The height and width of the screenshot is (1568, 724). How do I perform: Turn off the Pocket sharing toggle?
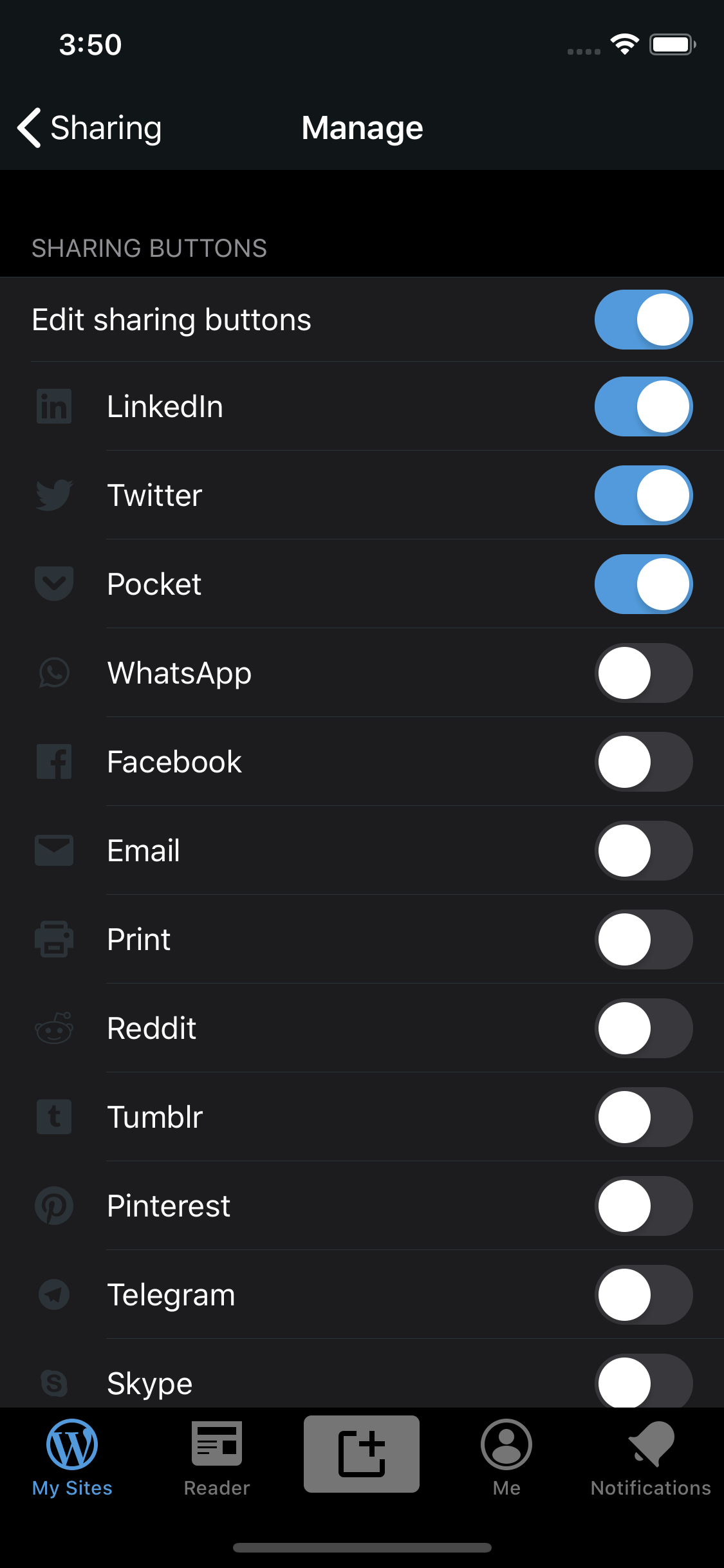[x=643, y=584]
